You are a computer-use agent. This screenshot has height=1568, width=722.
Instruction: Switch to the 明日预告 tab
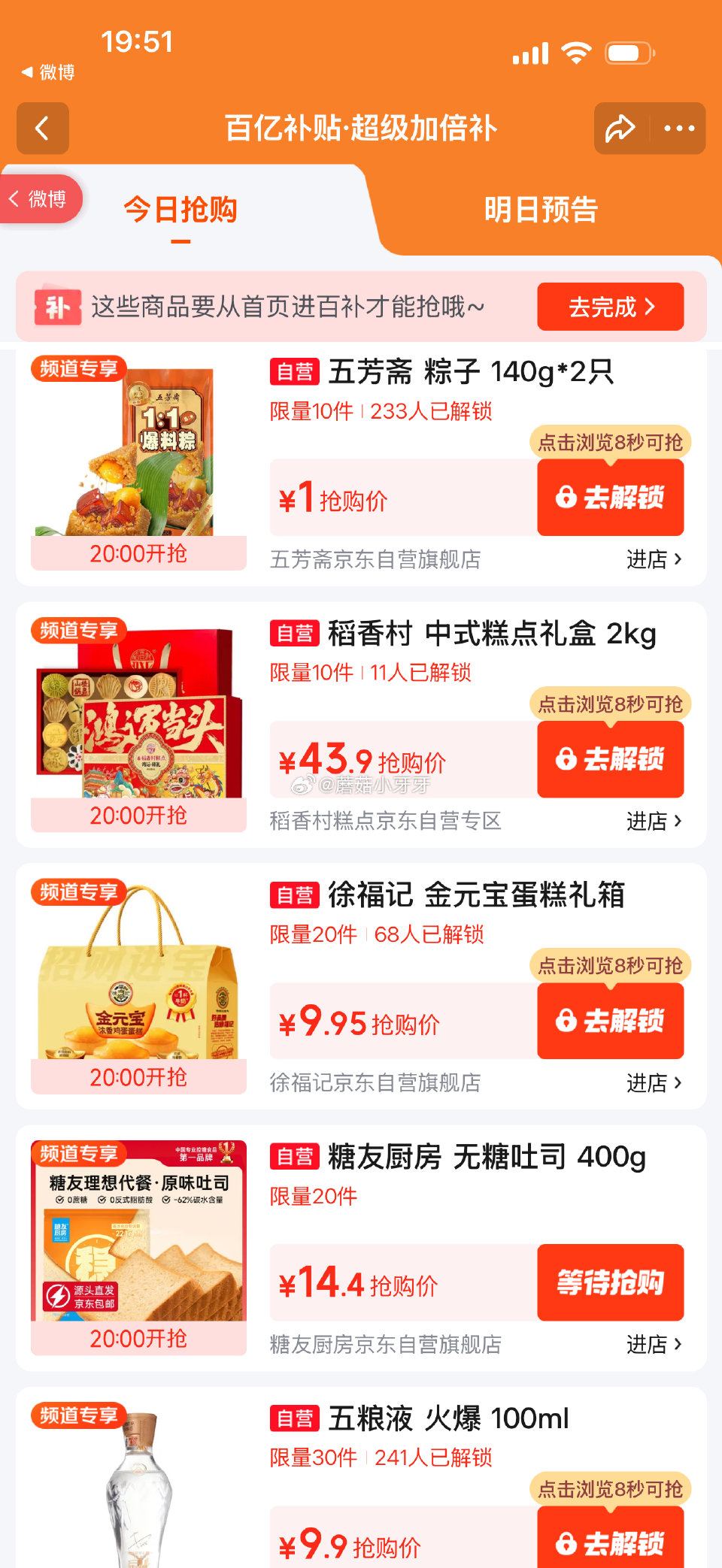540,211
